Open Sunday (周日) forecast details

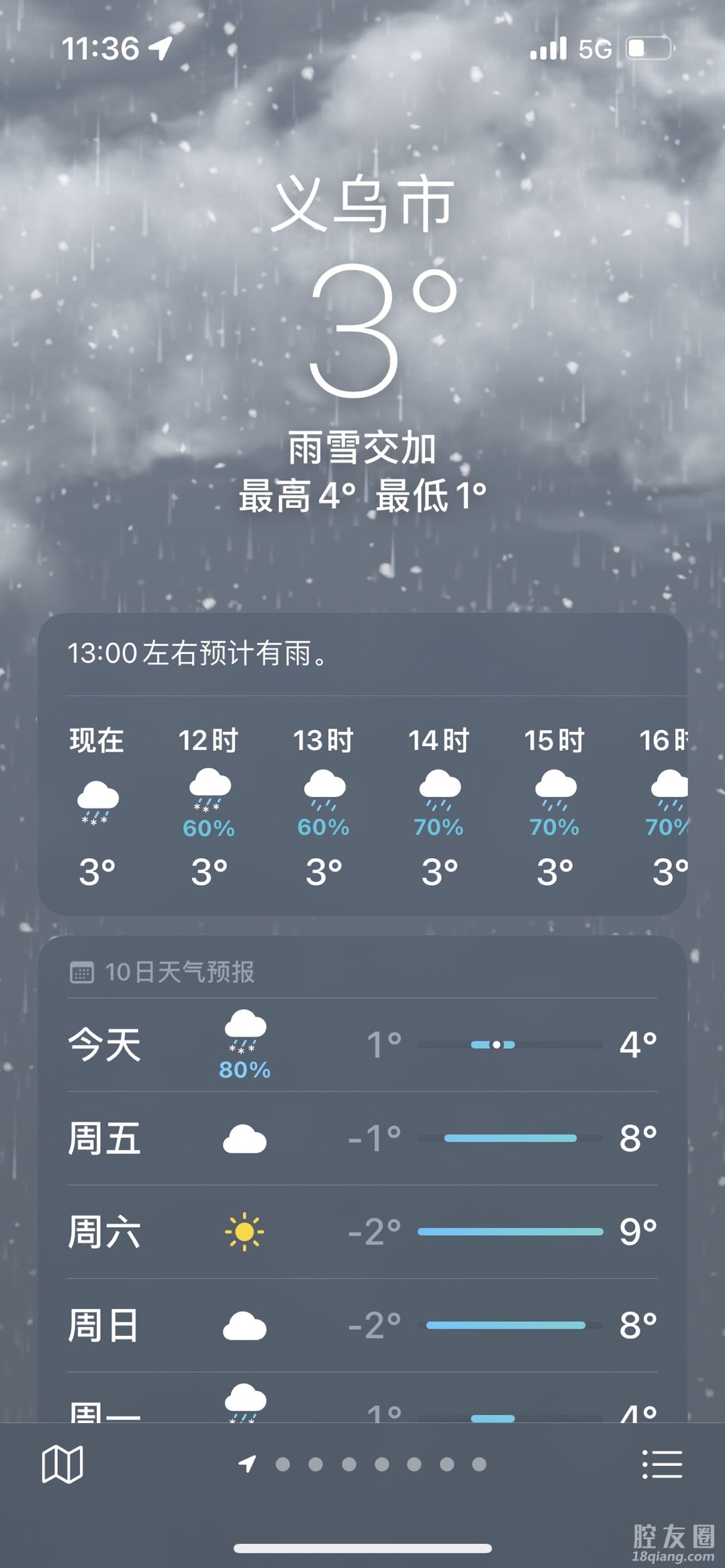pos(362,1326)
